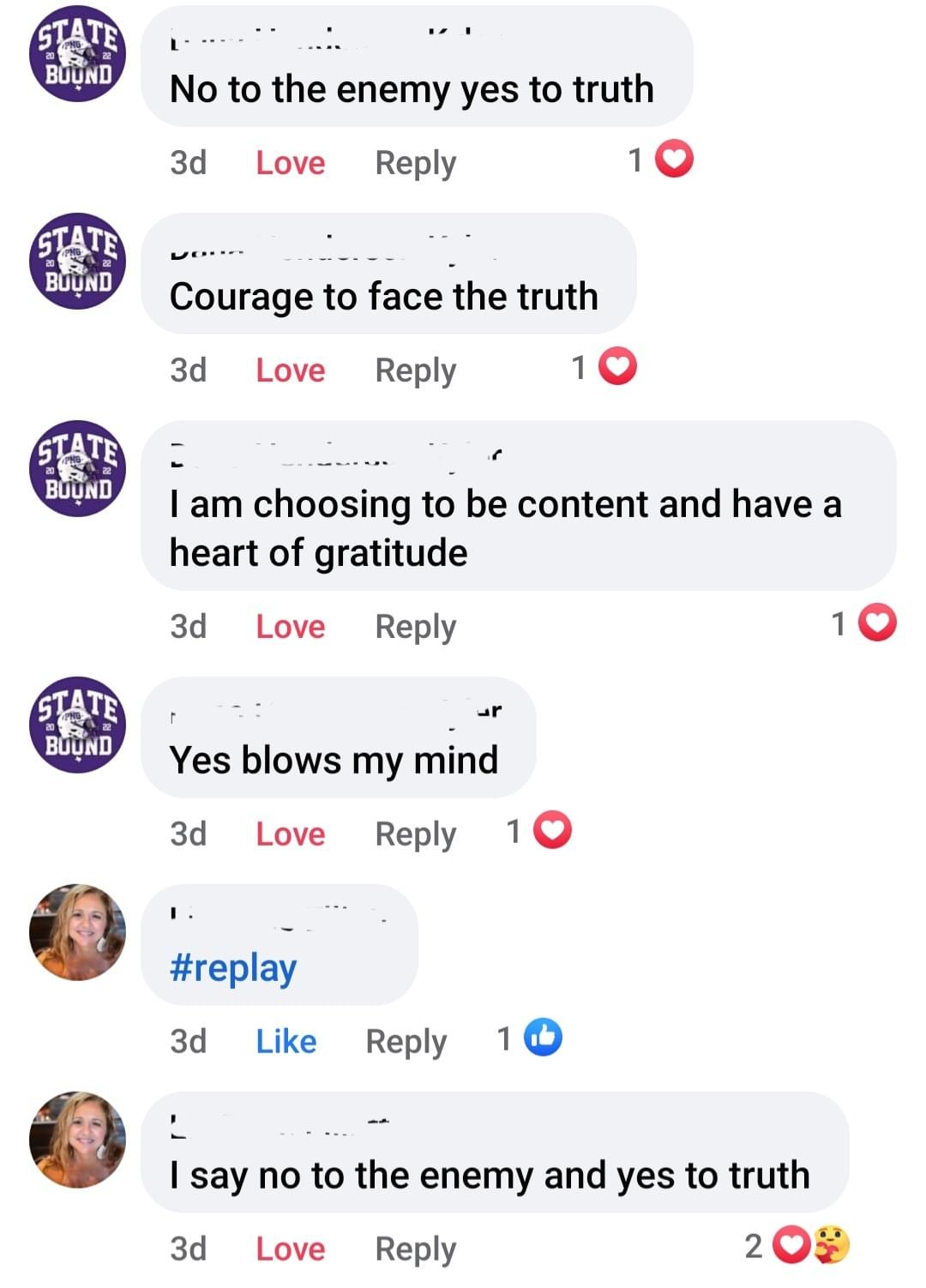
Task: Open avatar beside 'Courage to face the truth'
Action: tap(77, 261)
